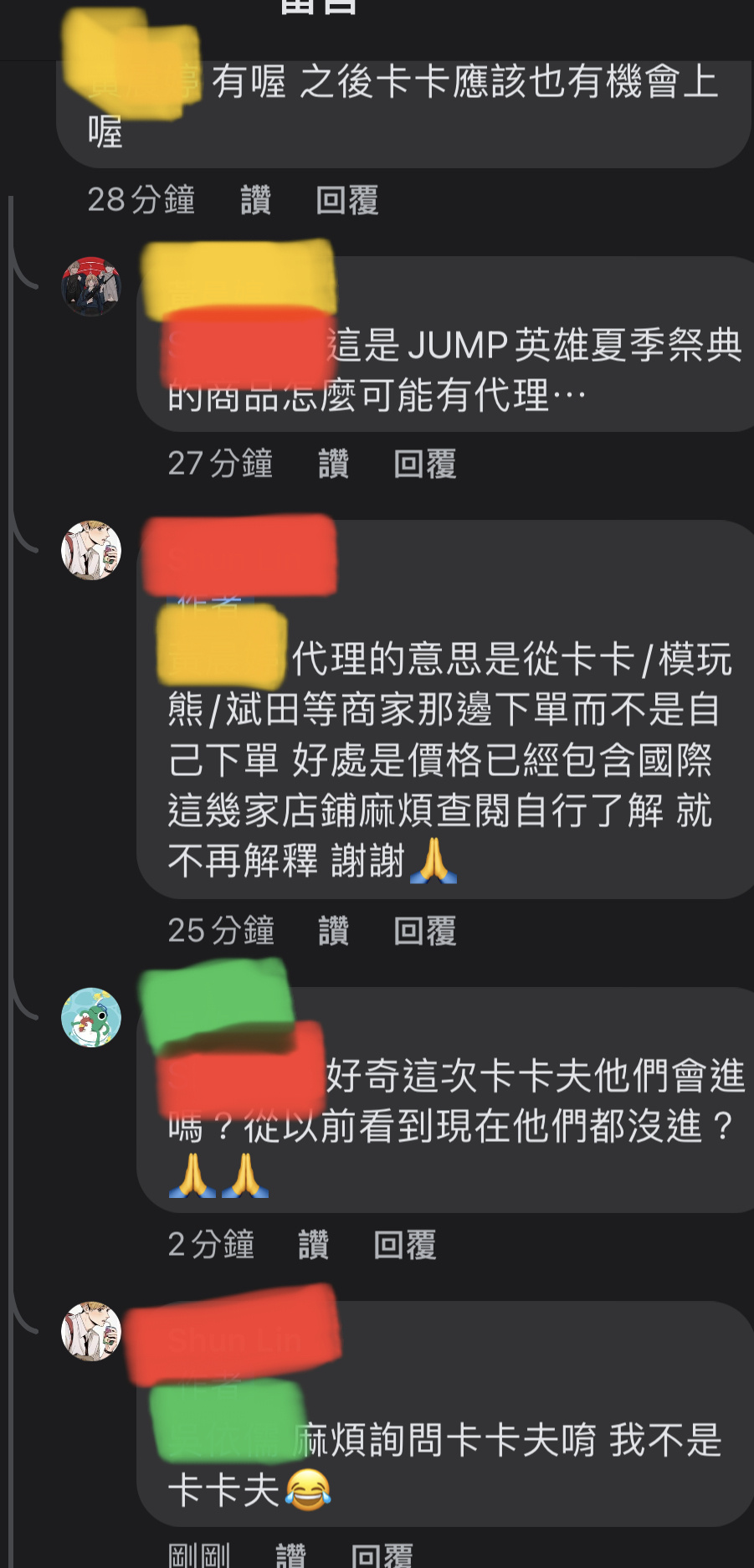Screen dimensions: 754x1568
Task: Open the green dragon avatar's profile
Action: coord(91,1017)
